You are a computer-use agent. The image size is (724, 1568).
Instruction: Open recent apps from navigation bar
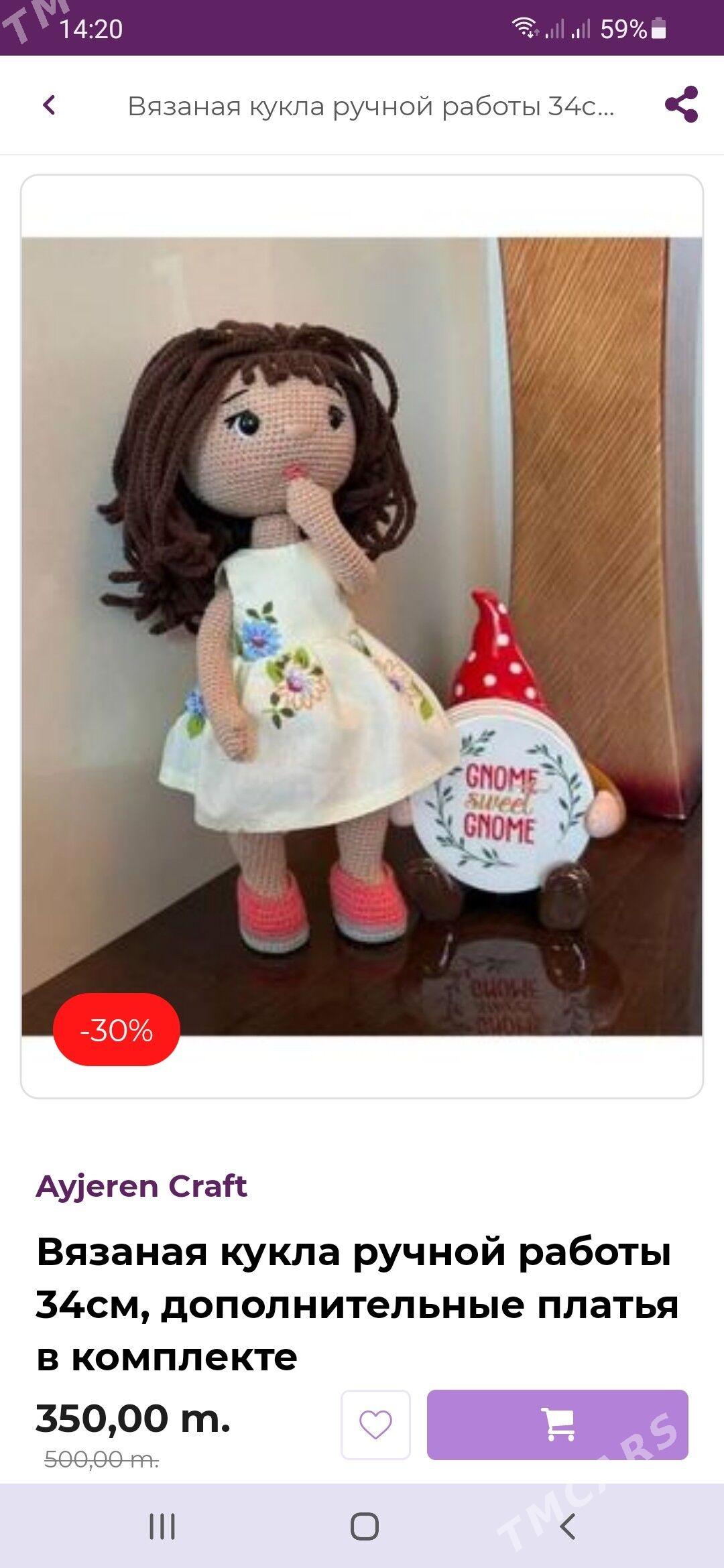coord(162,1528)
